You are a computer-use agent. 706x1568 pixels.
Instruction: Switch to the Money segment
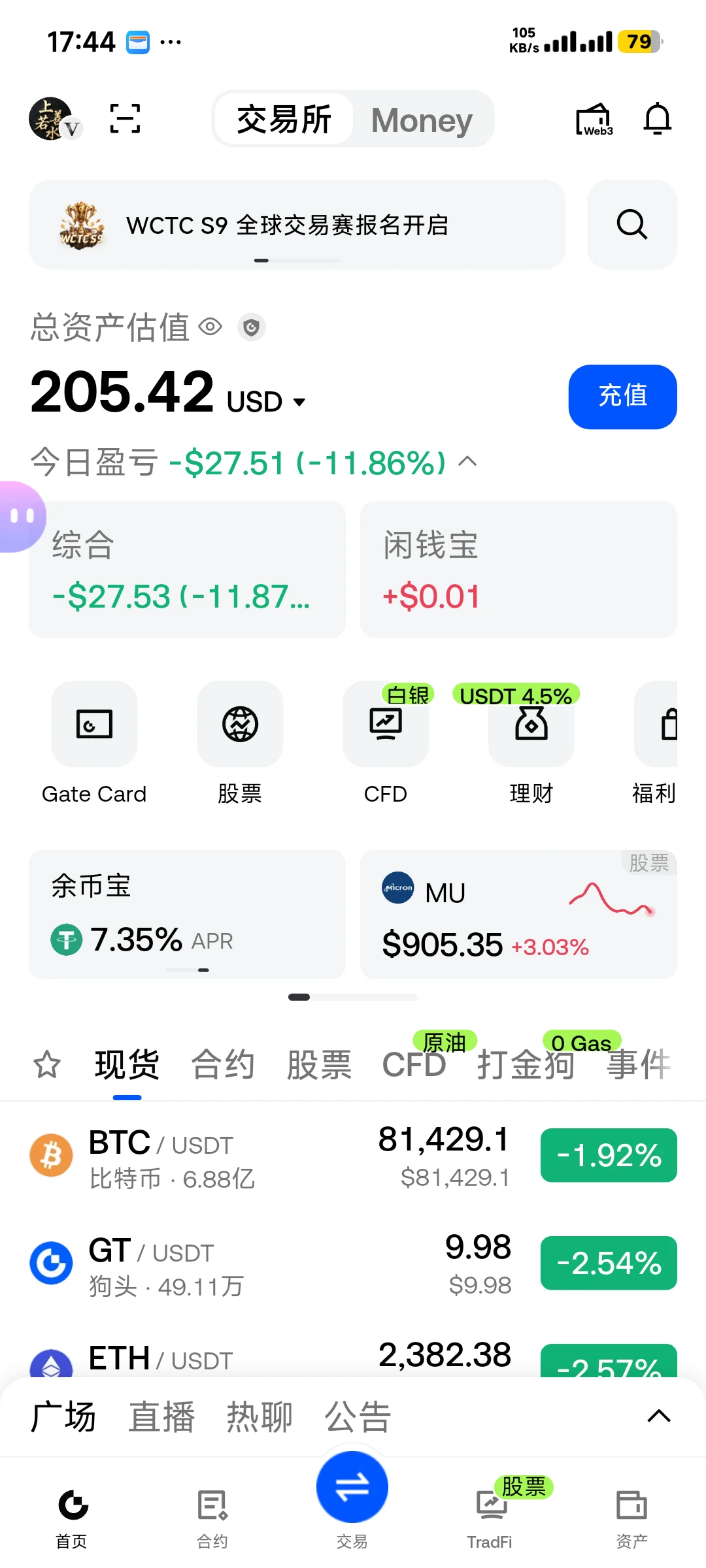(x=422, y=120)
